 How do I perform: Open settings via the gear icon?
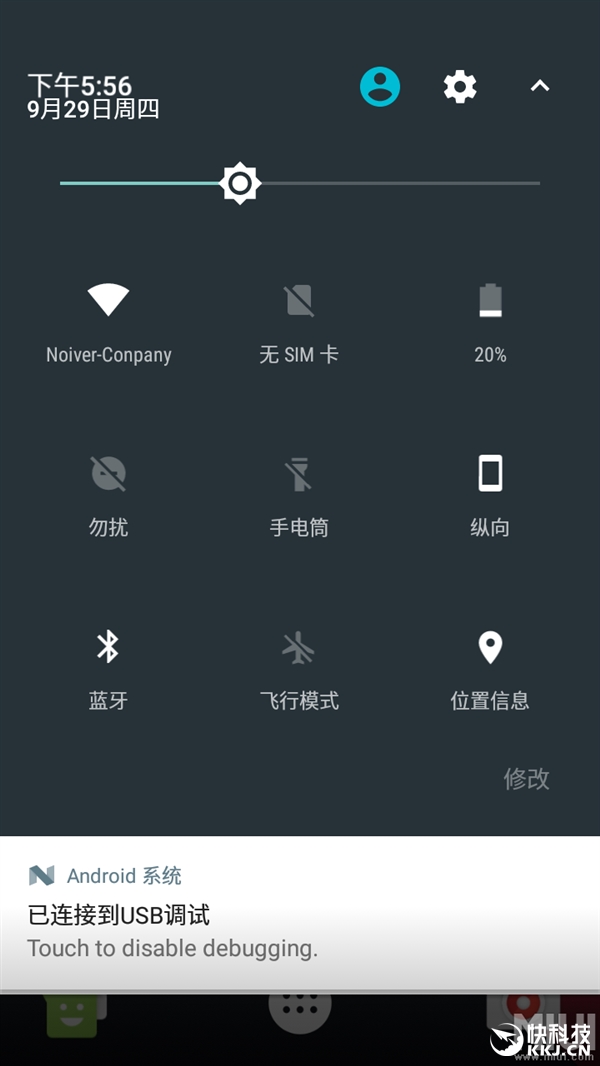pyautogui.click(x=460, y=87)
